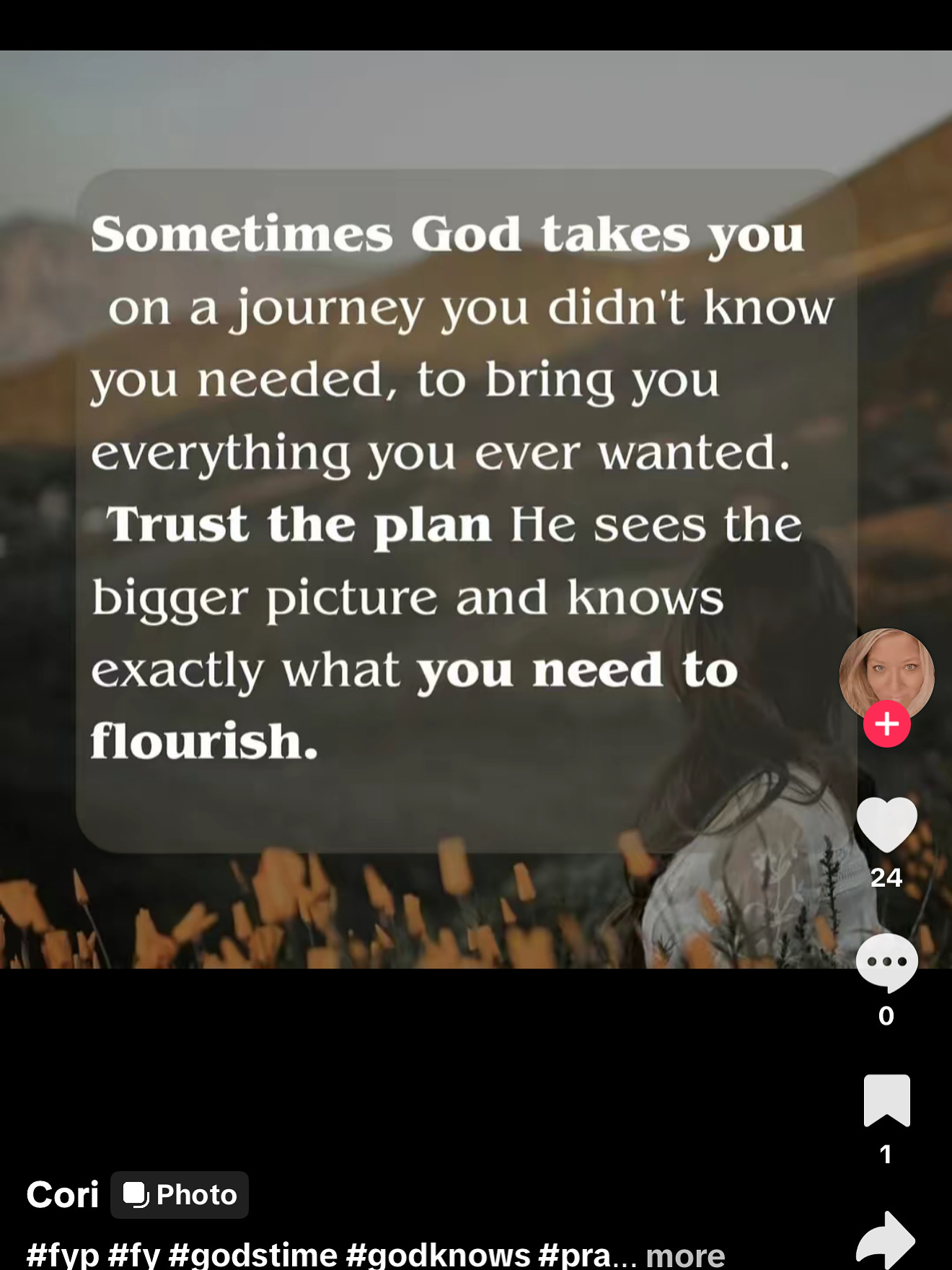The image size is (952, 1270).
Task: Open the #fyp hashtag
Action: (x=62, y=1256)
